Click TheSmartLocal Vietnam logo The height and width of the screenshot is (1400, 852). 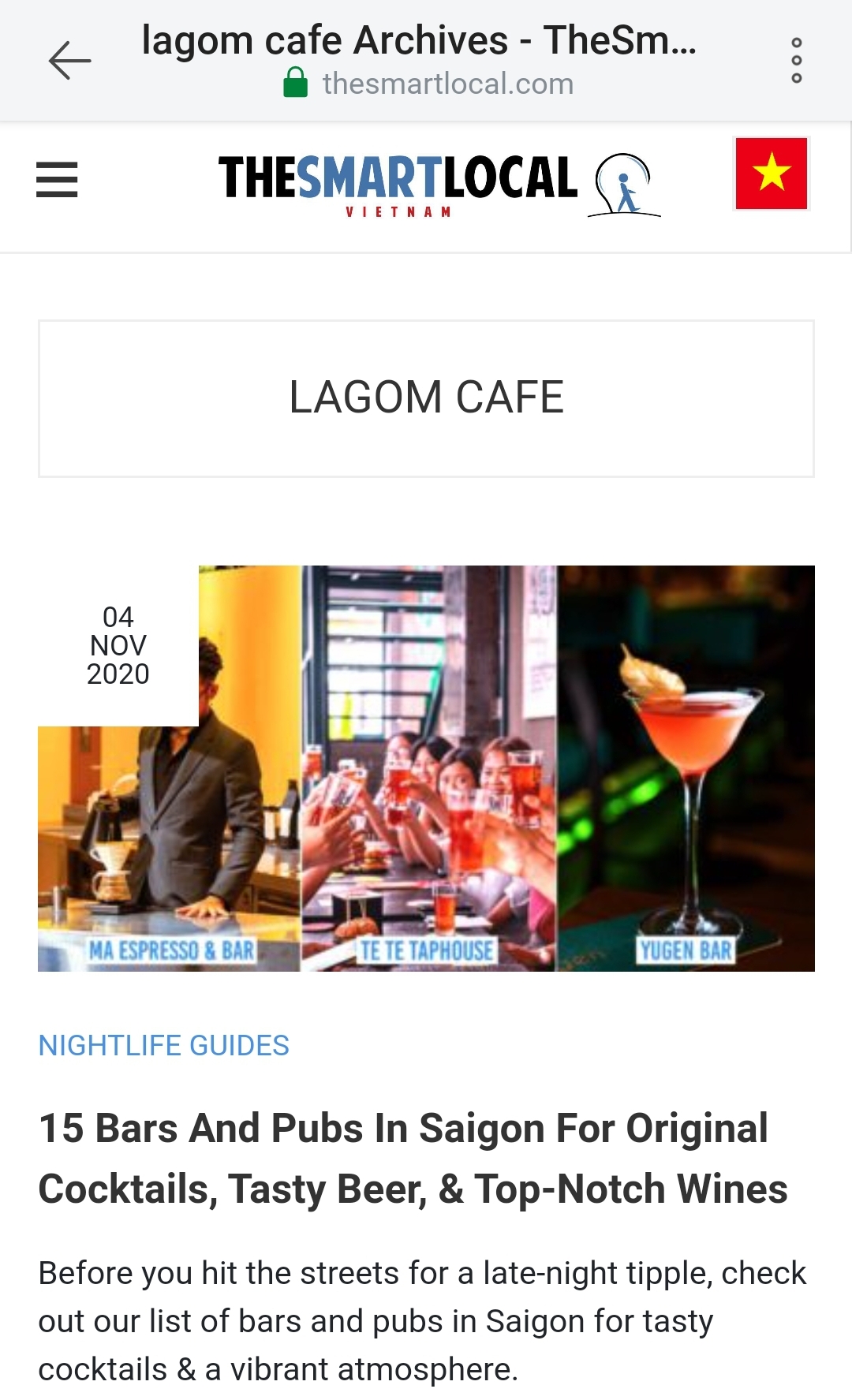pyautogui.click(x=398, y=181)
